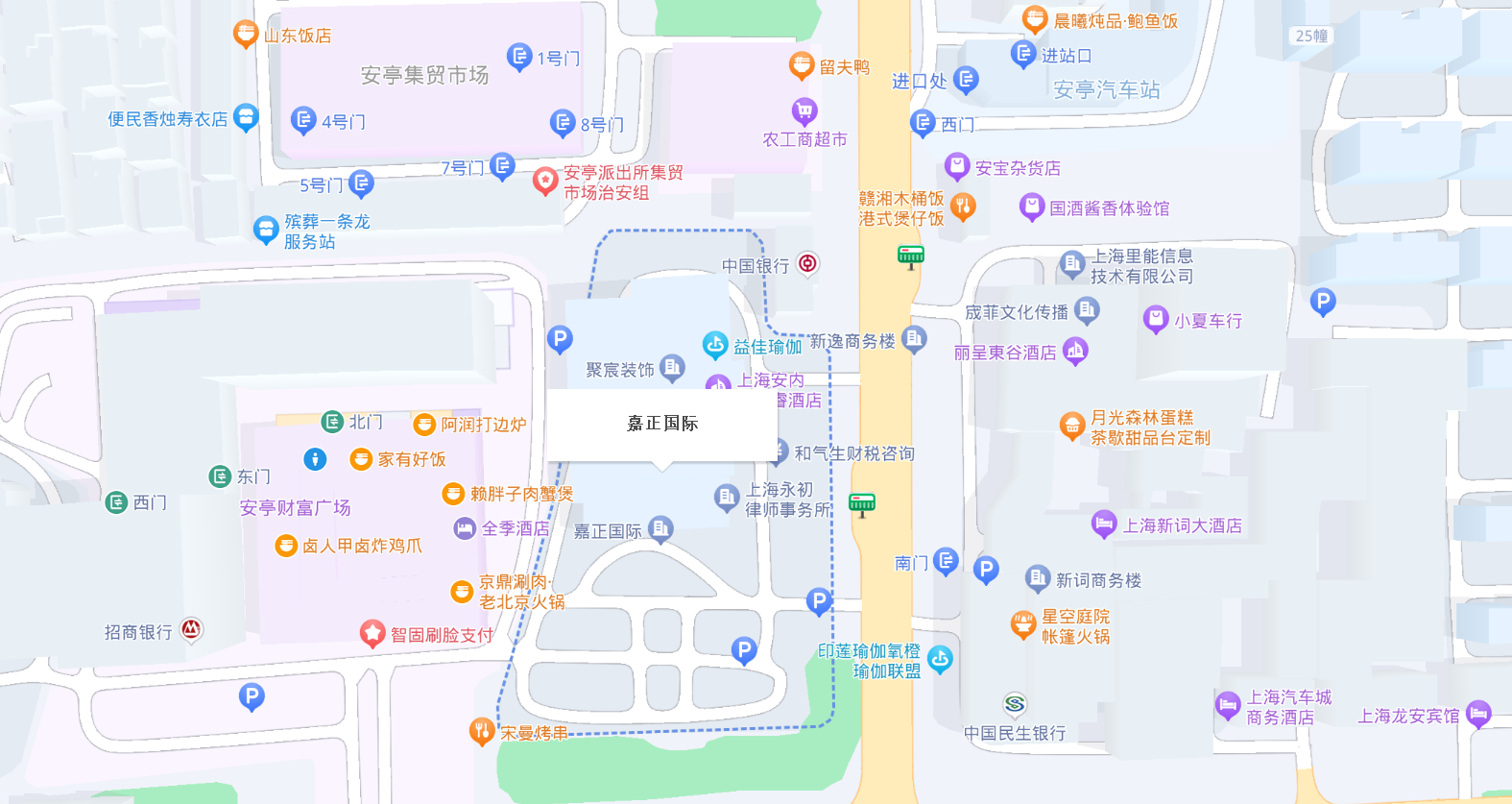Viewport: 1512px width, 804px height.
Task: Select the 中国银行 map marker
Action: pos(808,263)
